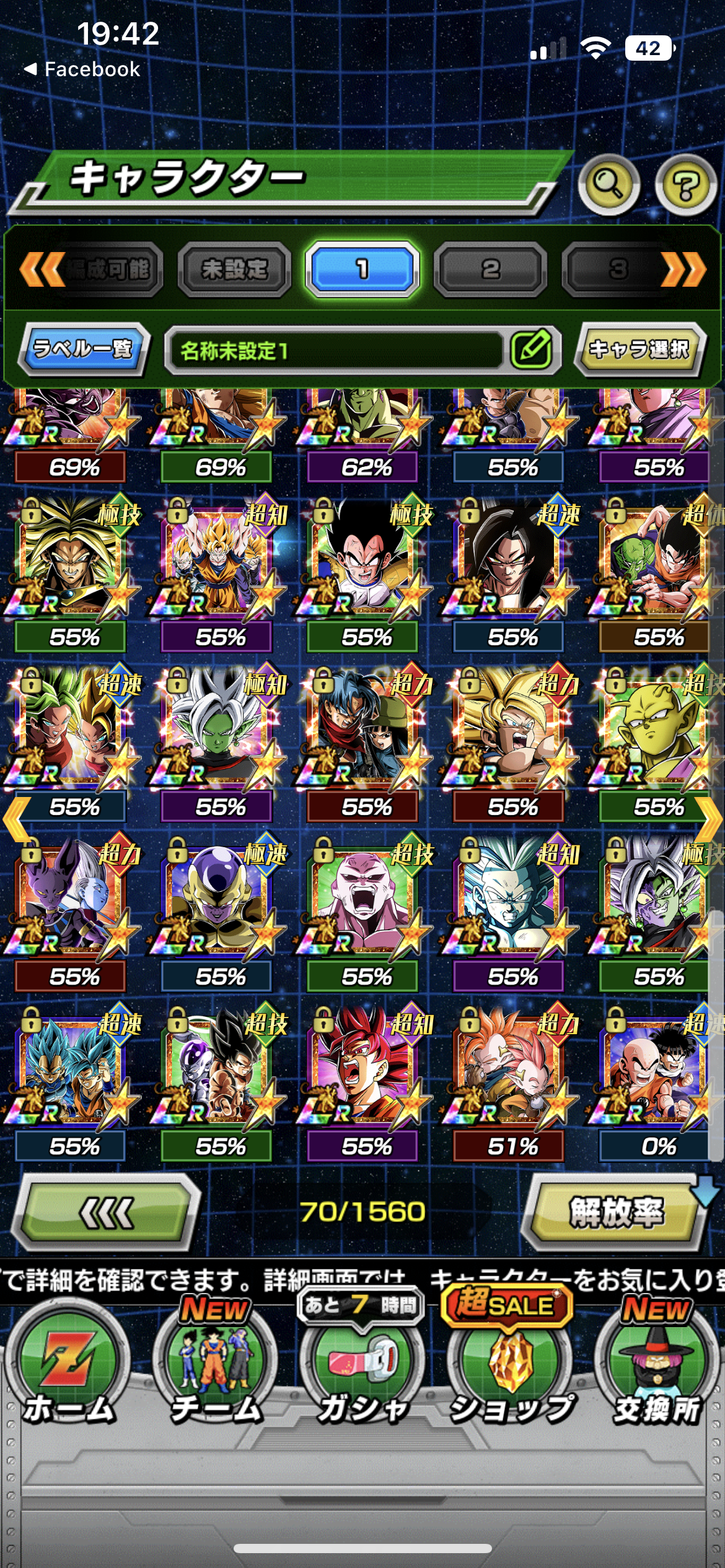Select the 未設定 tab

click(x=234, y=269)
